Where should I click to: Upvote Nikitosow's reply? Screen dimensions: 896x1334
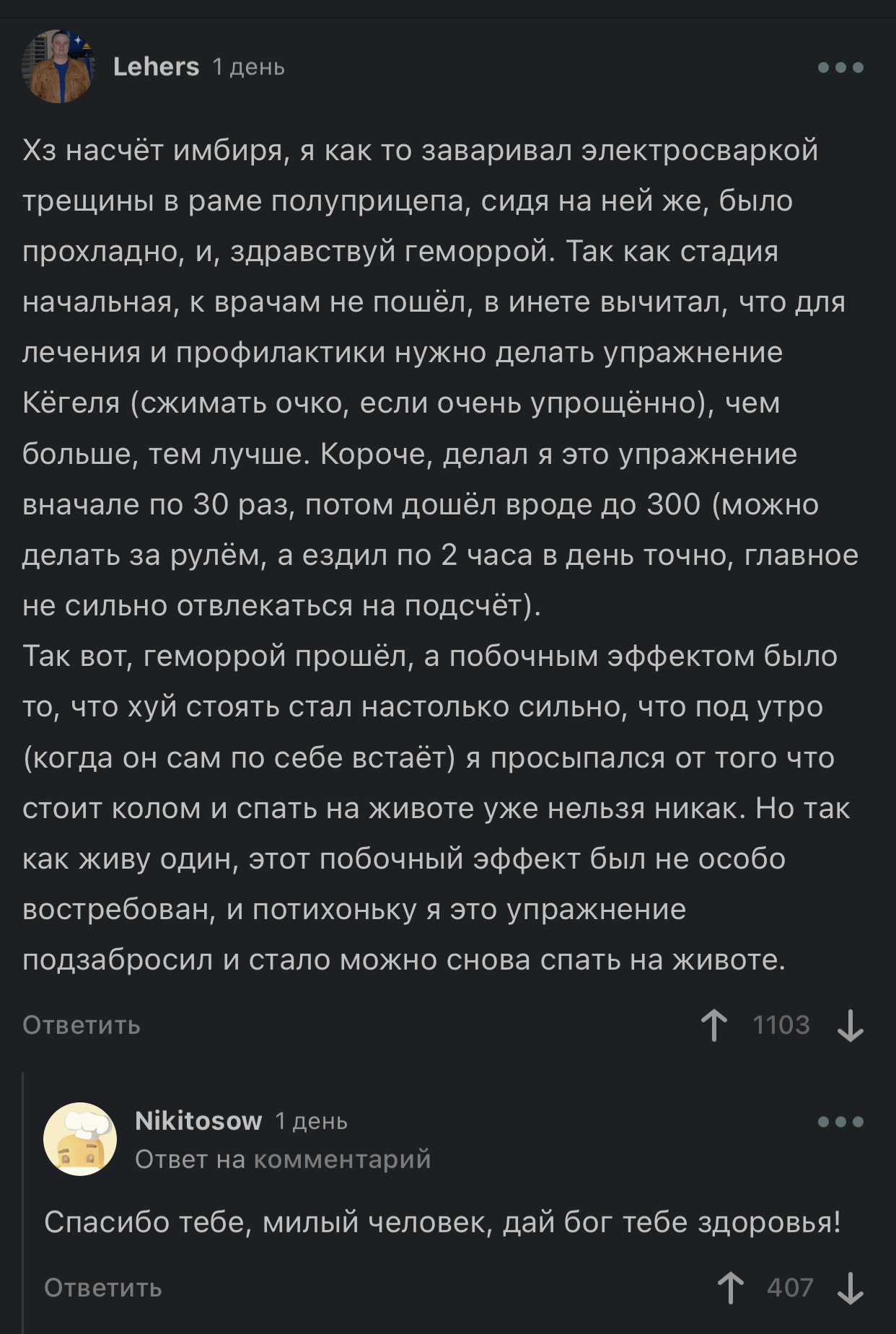point(731,1288)
